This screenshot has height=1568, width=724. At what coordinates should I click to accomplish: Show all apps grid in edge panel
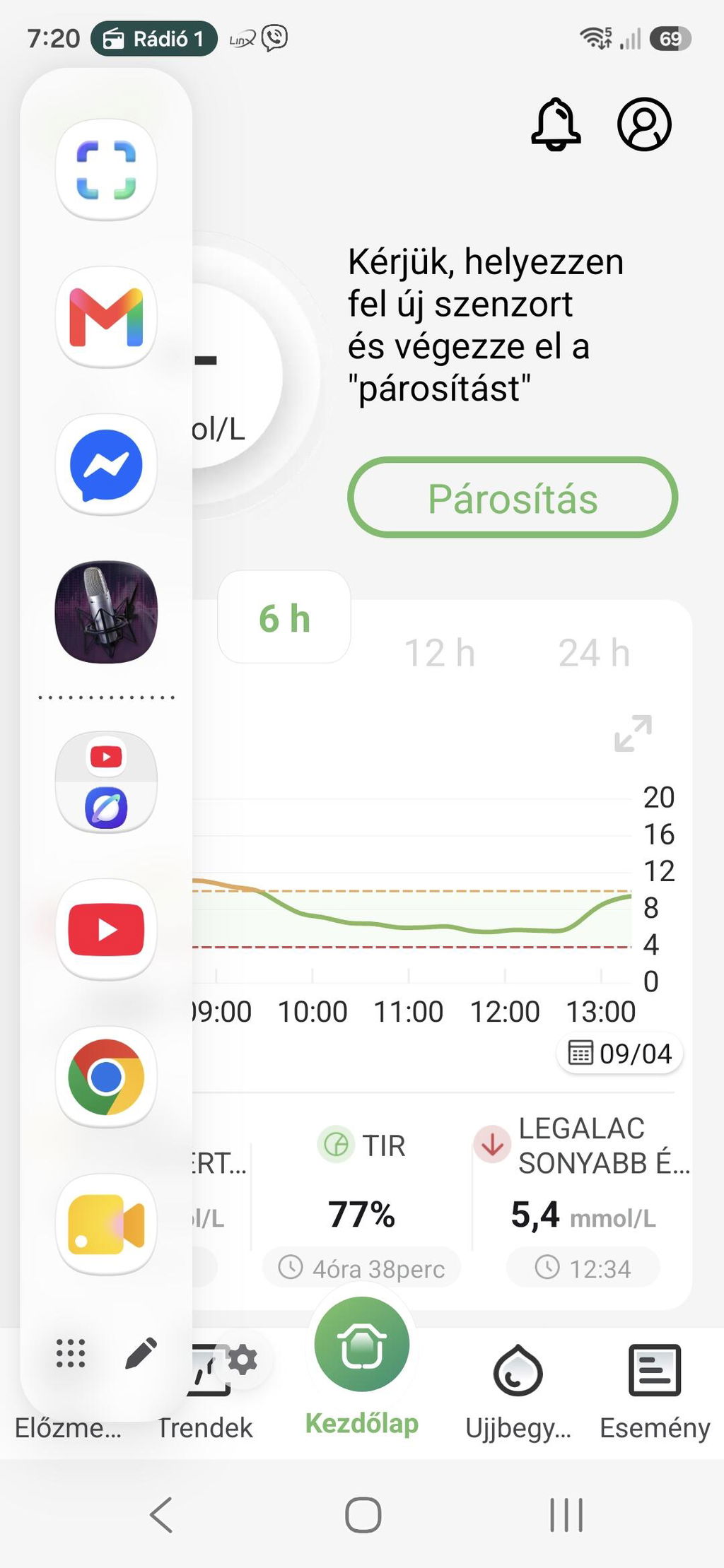[x=71, y=1353]
